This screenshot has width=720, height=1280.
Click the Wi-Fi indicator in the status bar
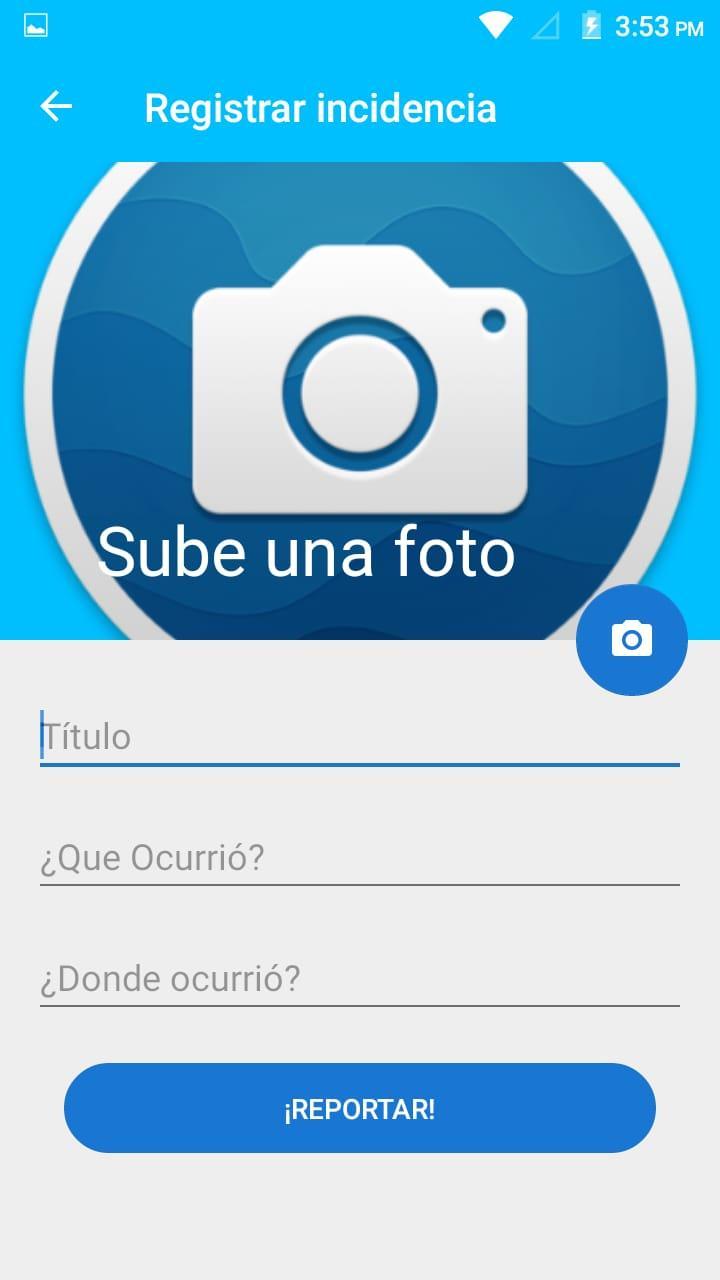pos(495,27)
